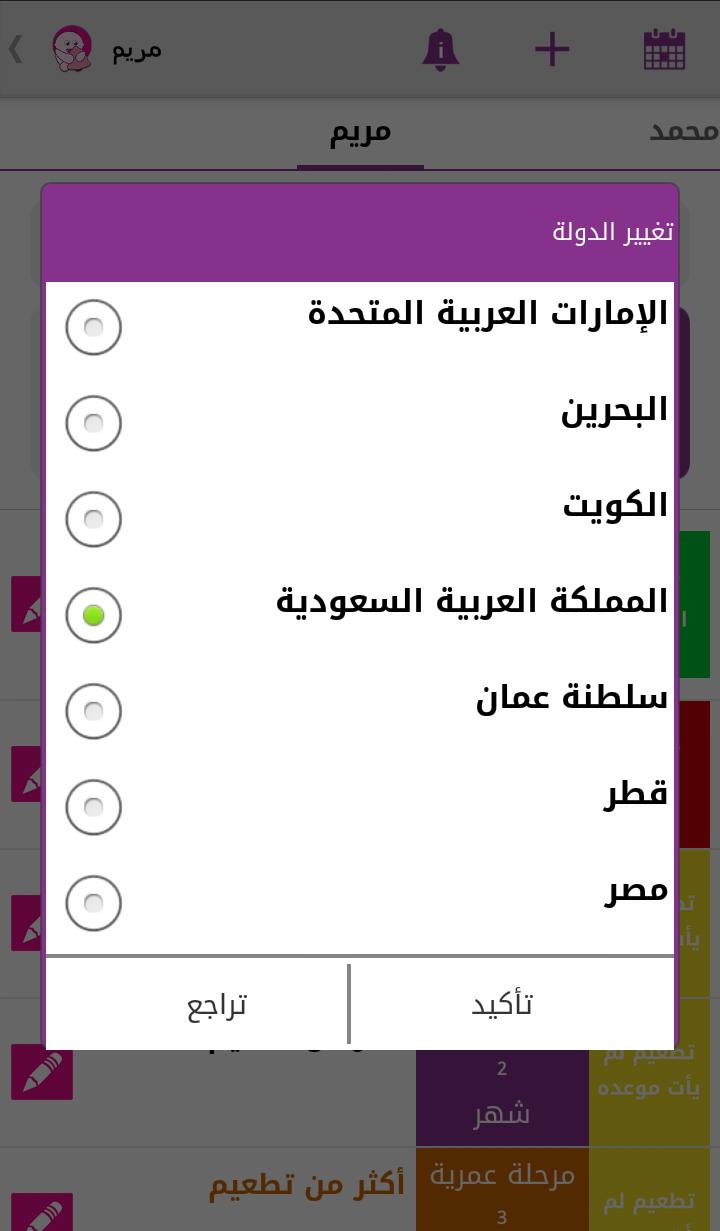The image size is (720, 1231).
Task: Choose البحرين as the country
Action: (x=93, y=423)
